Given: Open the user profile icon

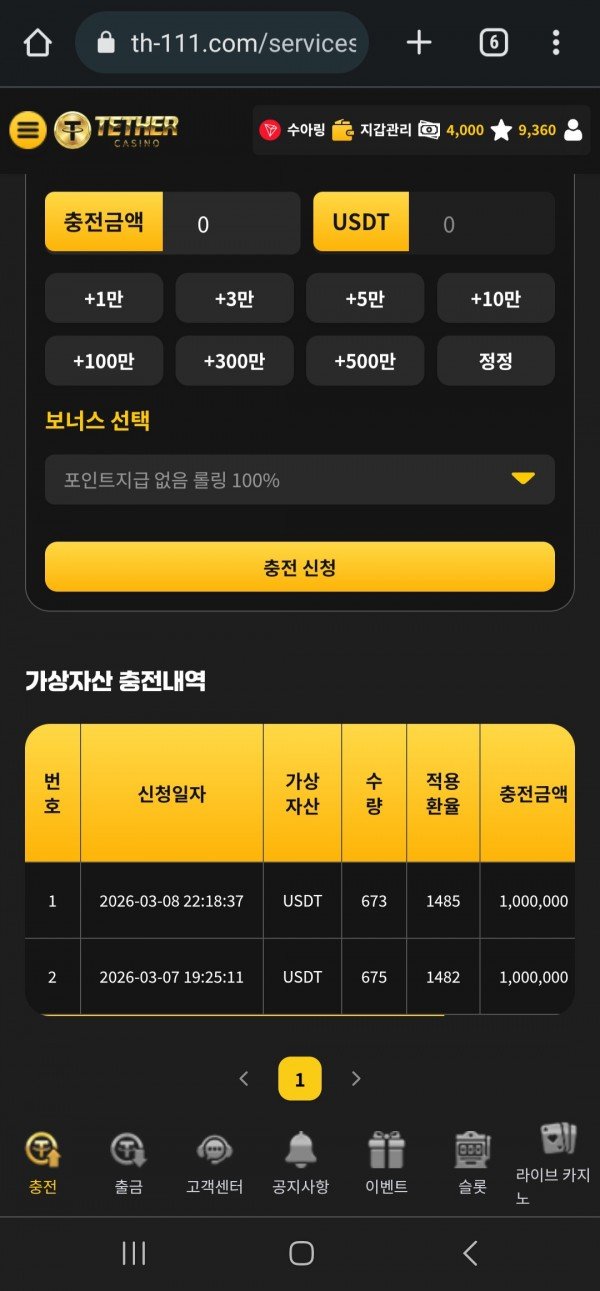Looking at the screenshot, I should (573, 130).
